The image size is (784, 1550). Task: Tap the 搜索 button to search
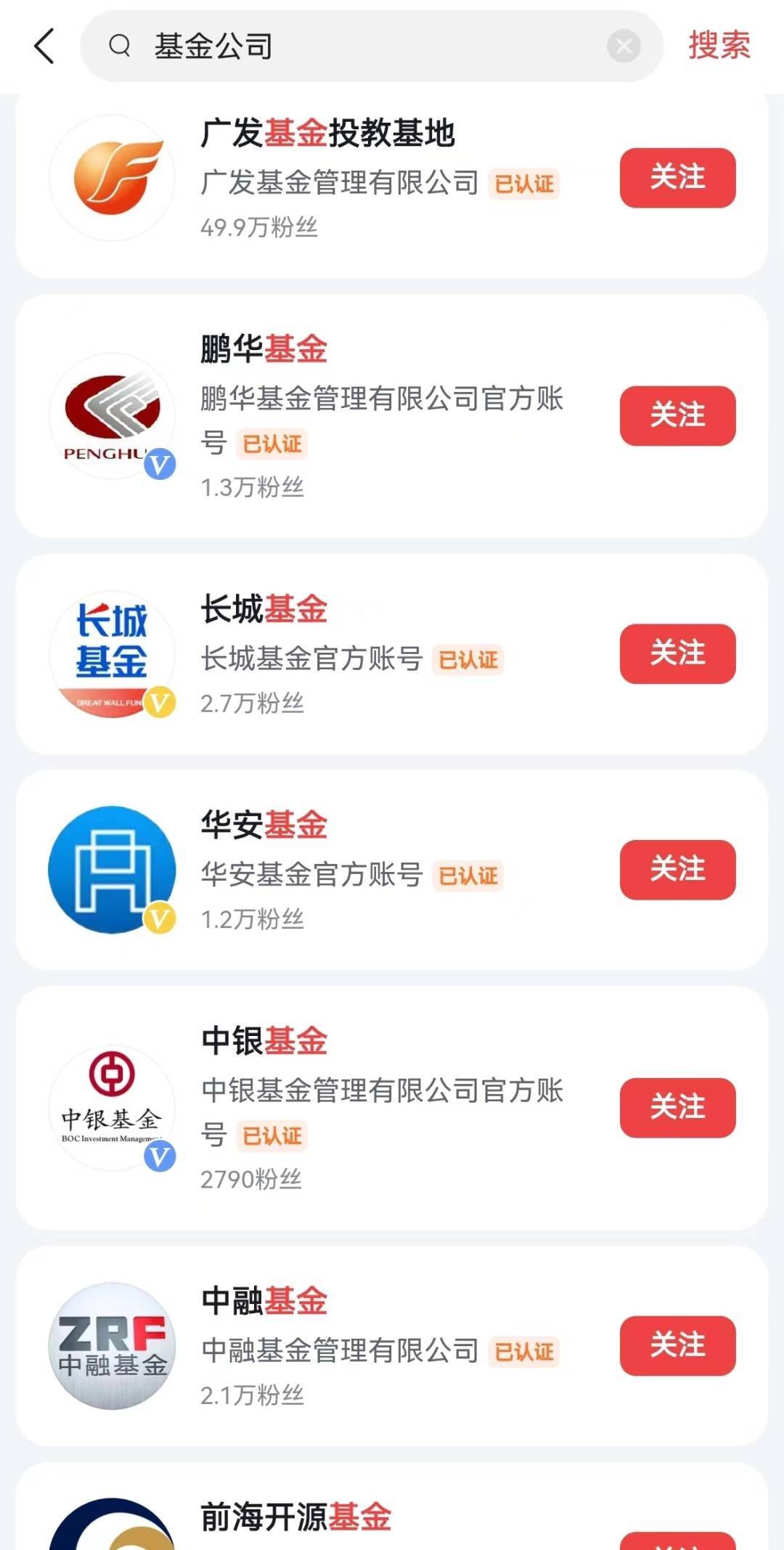pos(719,46)
